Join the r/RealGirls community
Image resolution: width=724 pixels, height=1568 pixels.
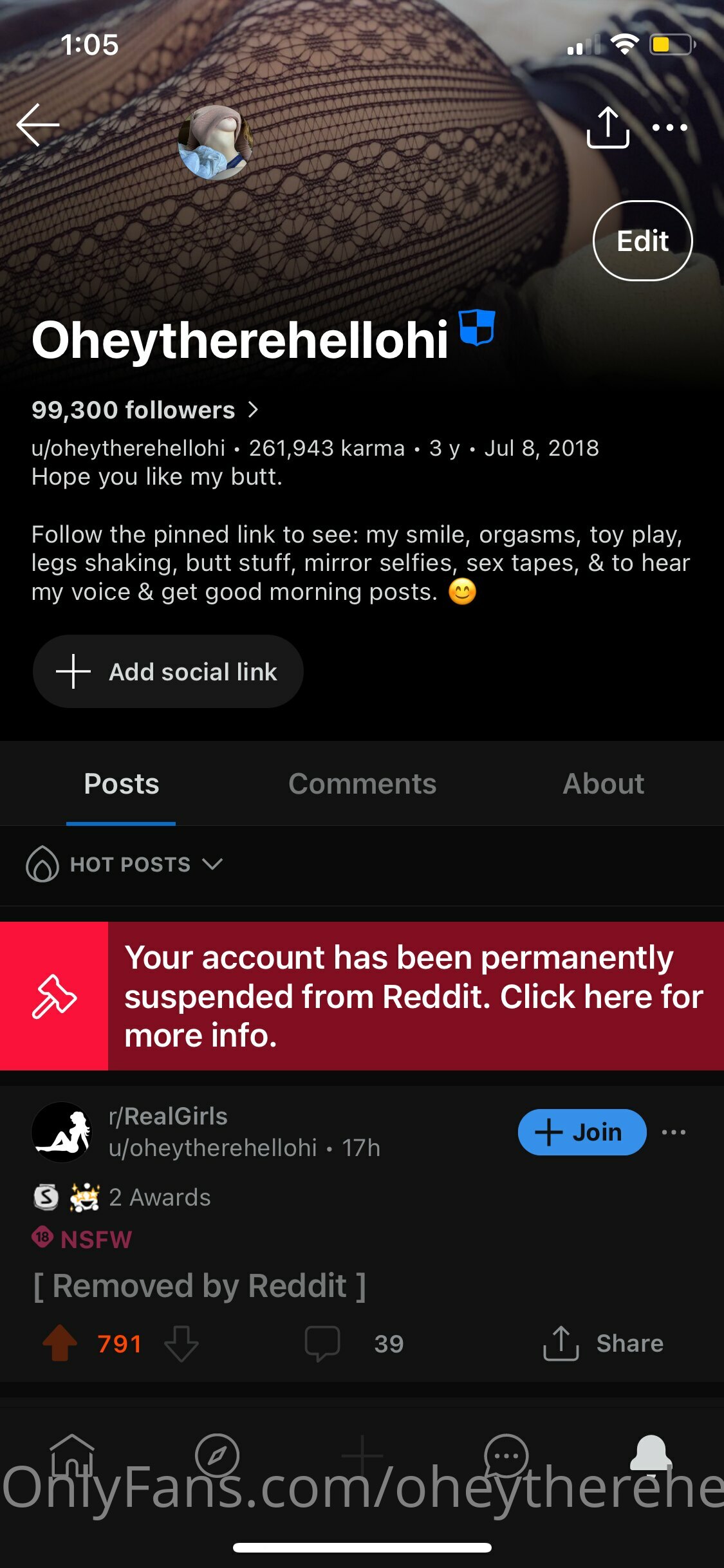click(582, 1132)
